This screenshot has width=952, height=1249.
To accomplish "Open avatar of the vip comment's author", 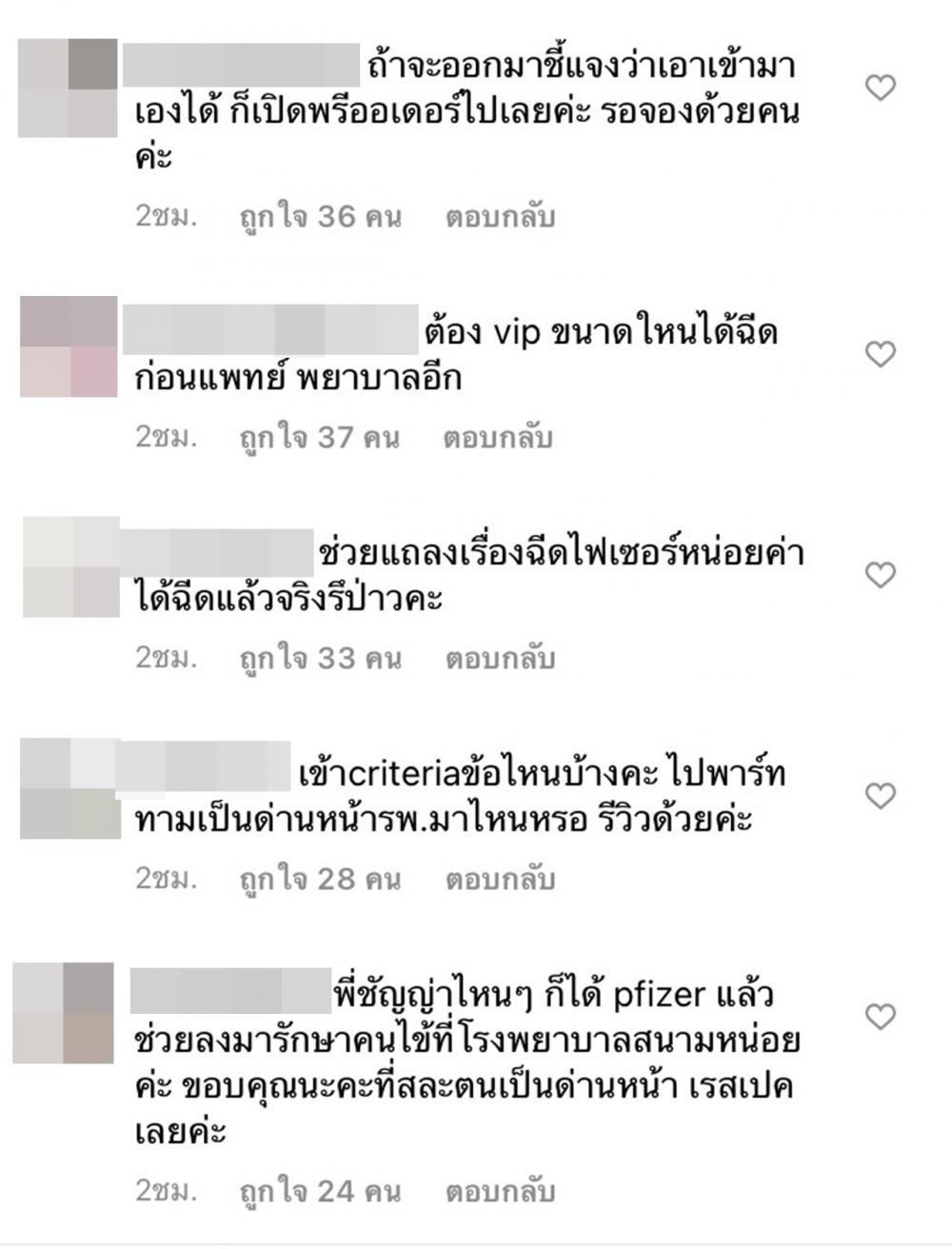I will click(x=69, y=347).
